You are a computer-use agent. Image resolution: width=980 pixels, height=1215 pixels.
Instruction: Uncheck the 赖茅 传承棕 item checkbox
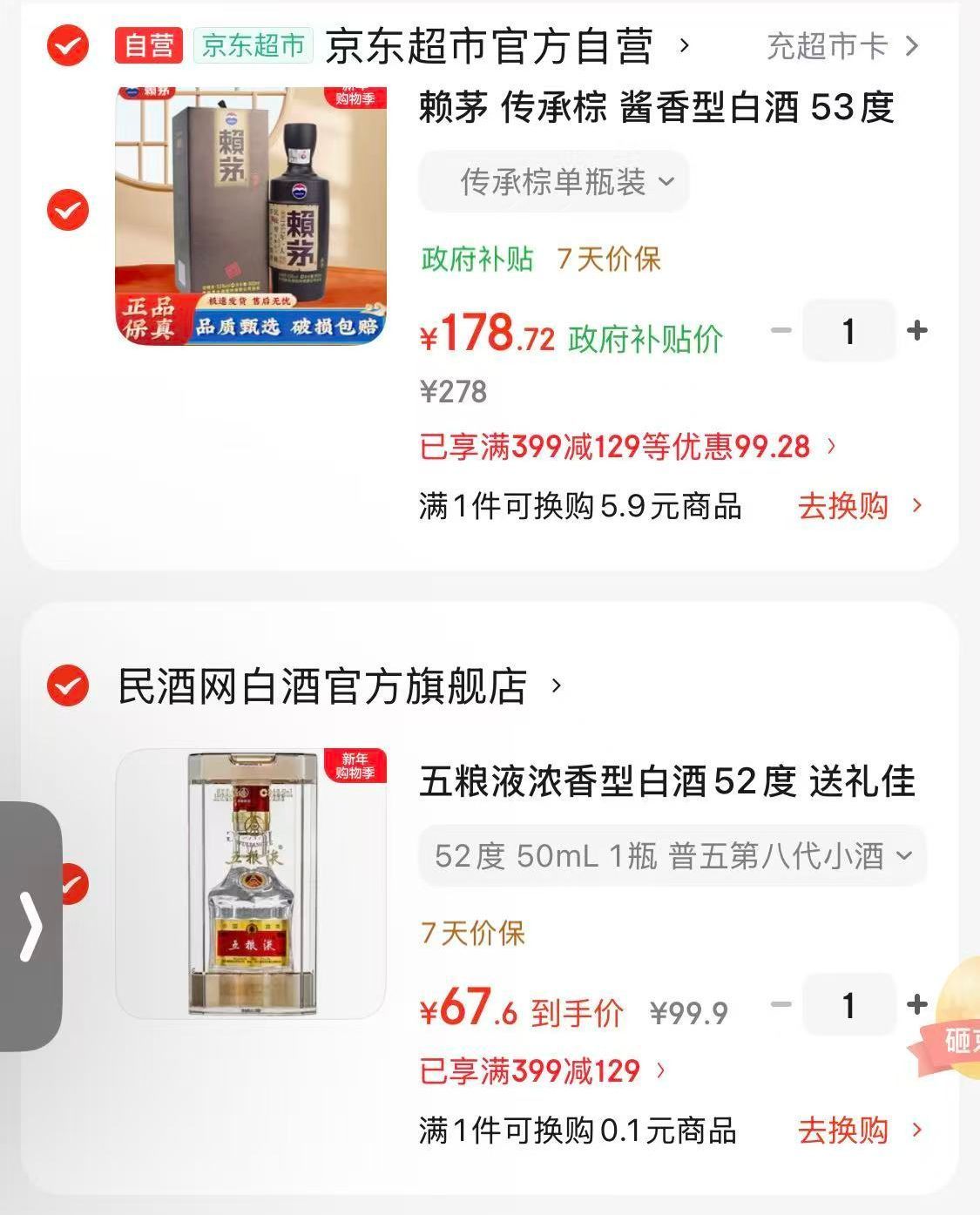(68, 210)
